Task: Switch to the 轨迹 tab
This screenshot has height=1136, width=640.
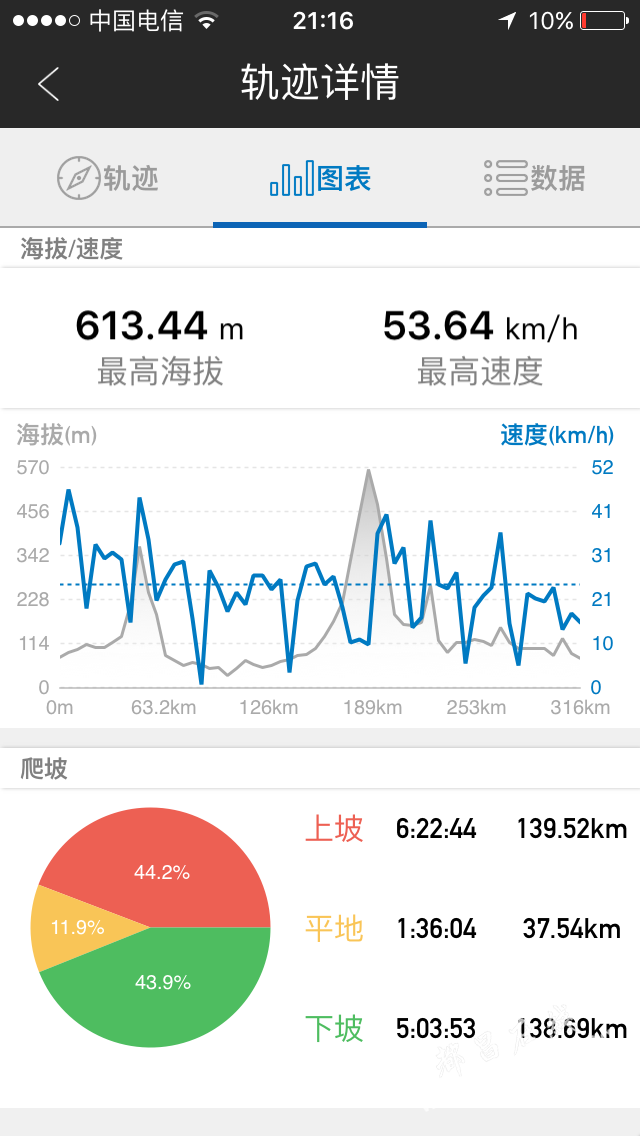Action: [x=107, y=178]
